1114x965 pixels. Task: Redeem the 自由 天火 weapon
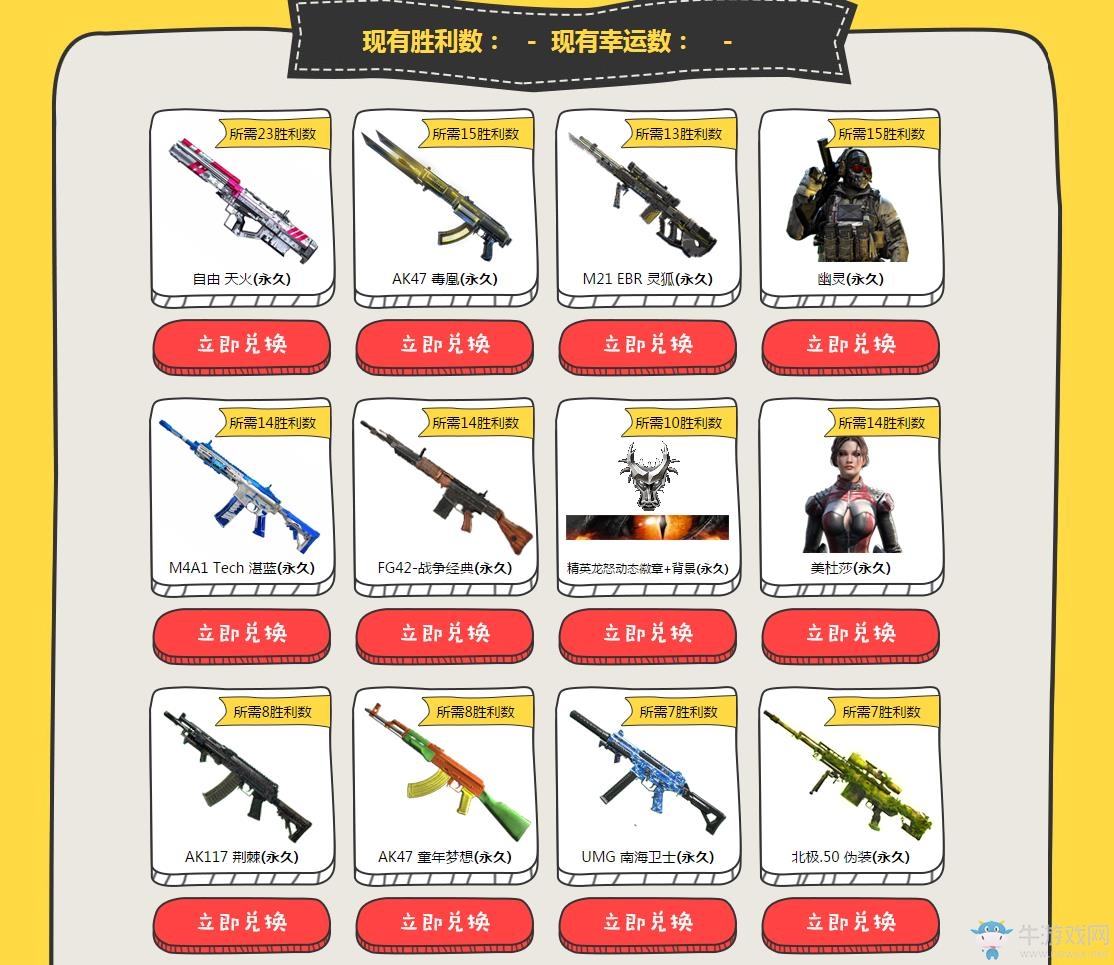pyautogui.click(x=241, y=345)
